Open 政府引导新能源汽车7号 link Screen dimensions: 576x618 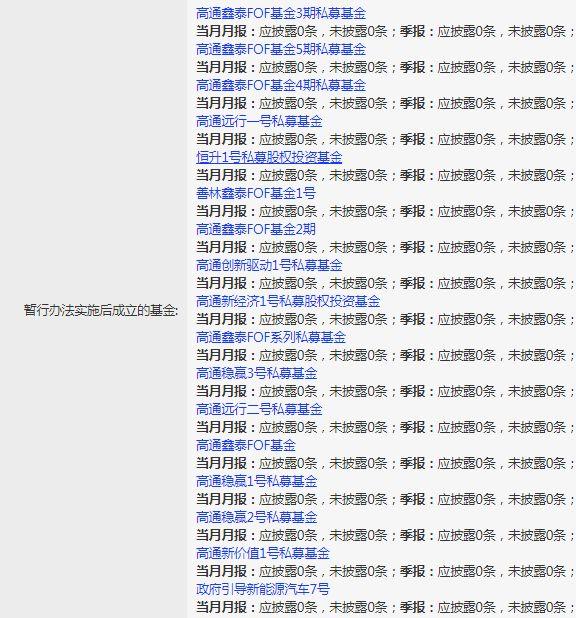(x=263, y=589)
